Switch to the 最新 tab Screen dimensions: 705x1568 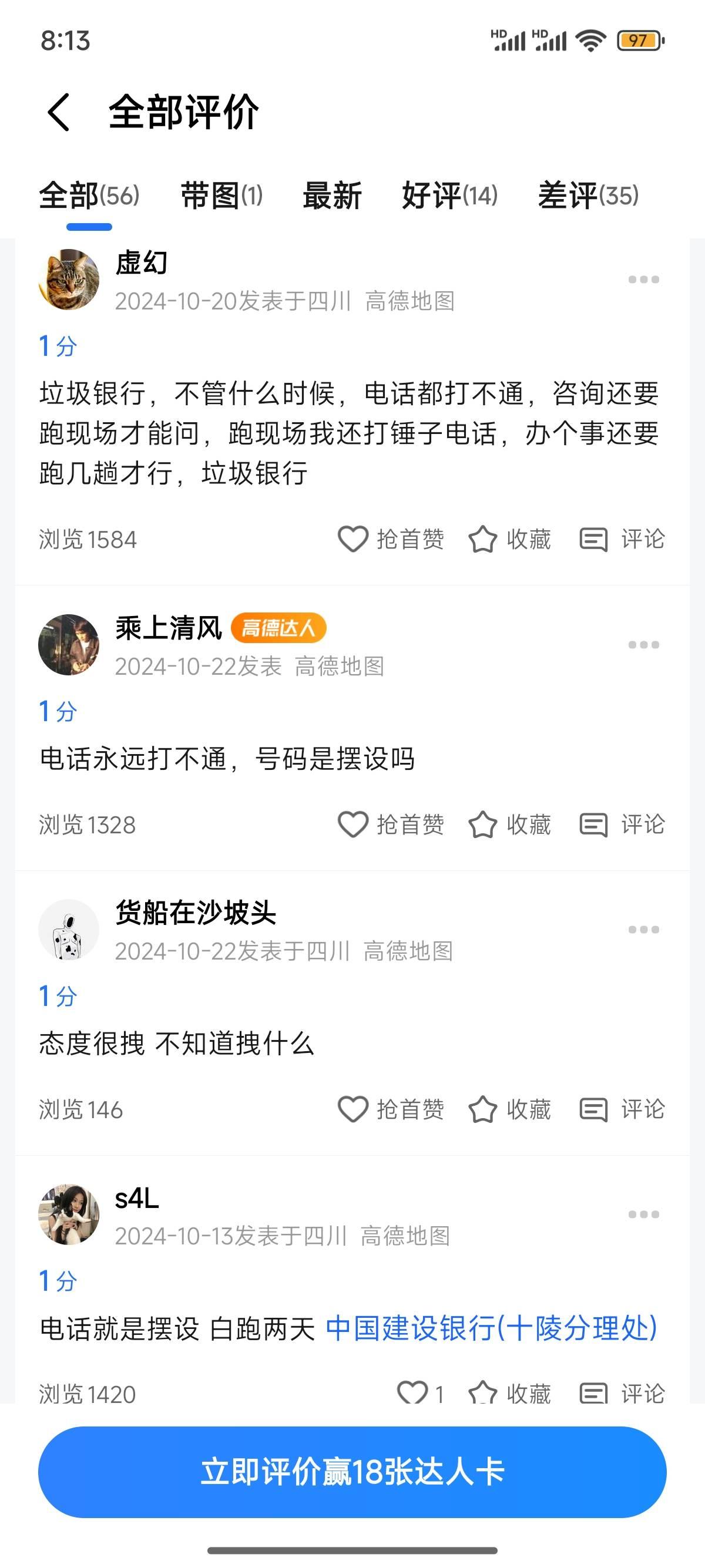pyautogui.click(x=332, y=196)
